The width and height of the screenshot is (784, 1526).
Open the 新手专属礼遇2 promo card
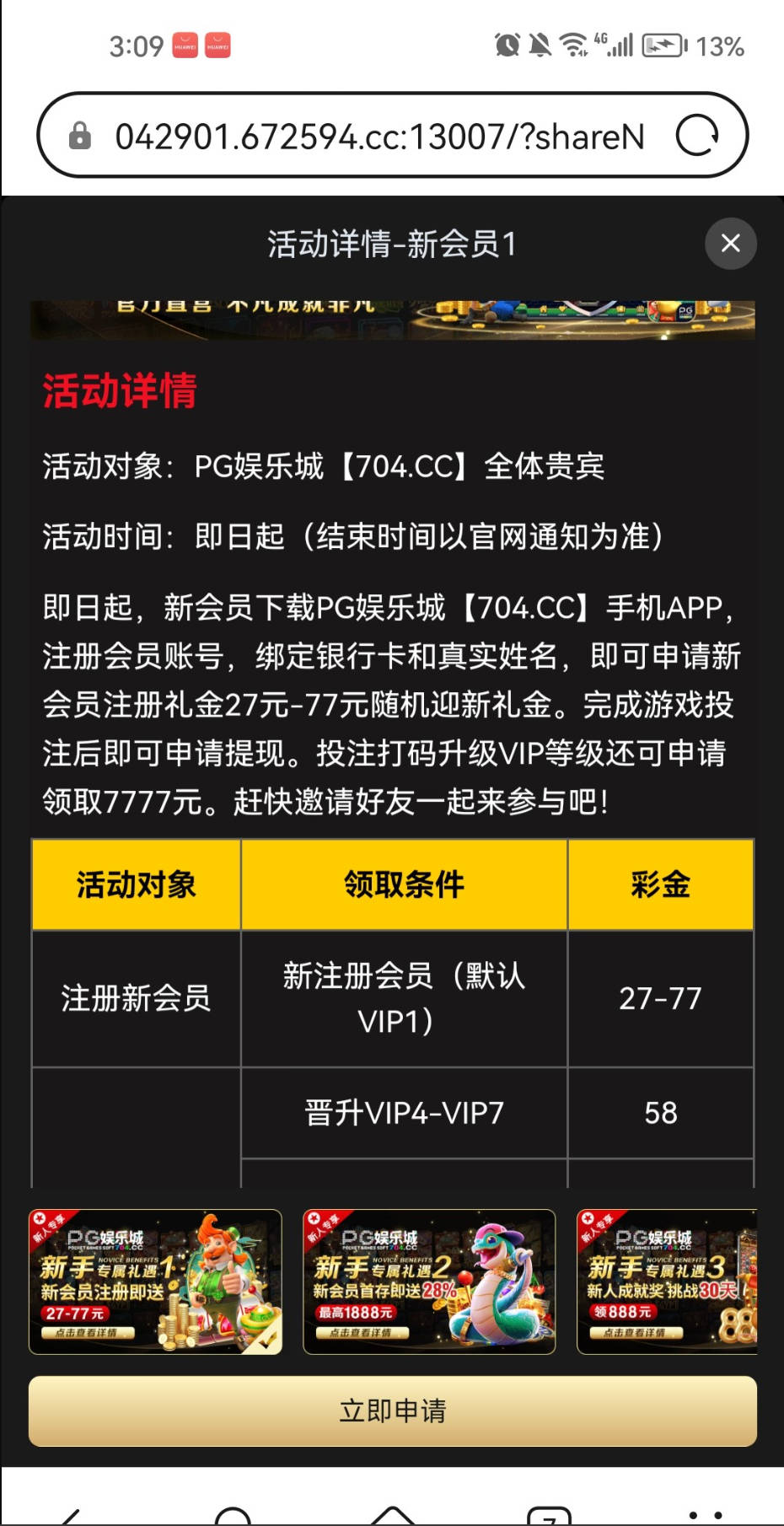click(x=429, y=1282)
